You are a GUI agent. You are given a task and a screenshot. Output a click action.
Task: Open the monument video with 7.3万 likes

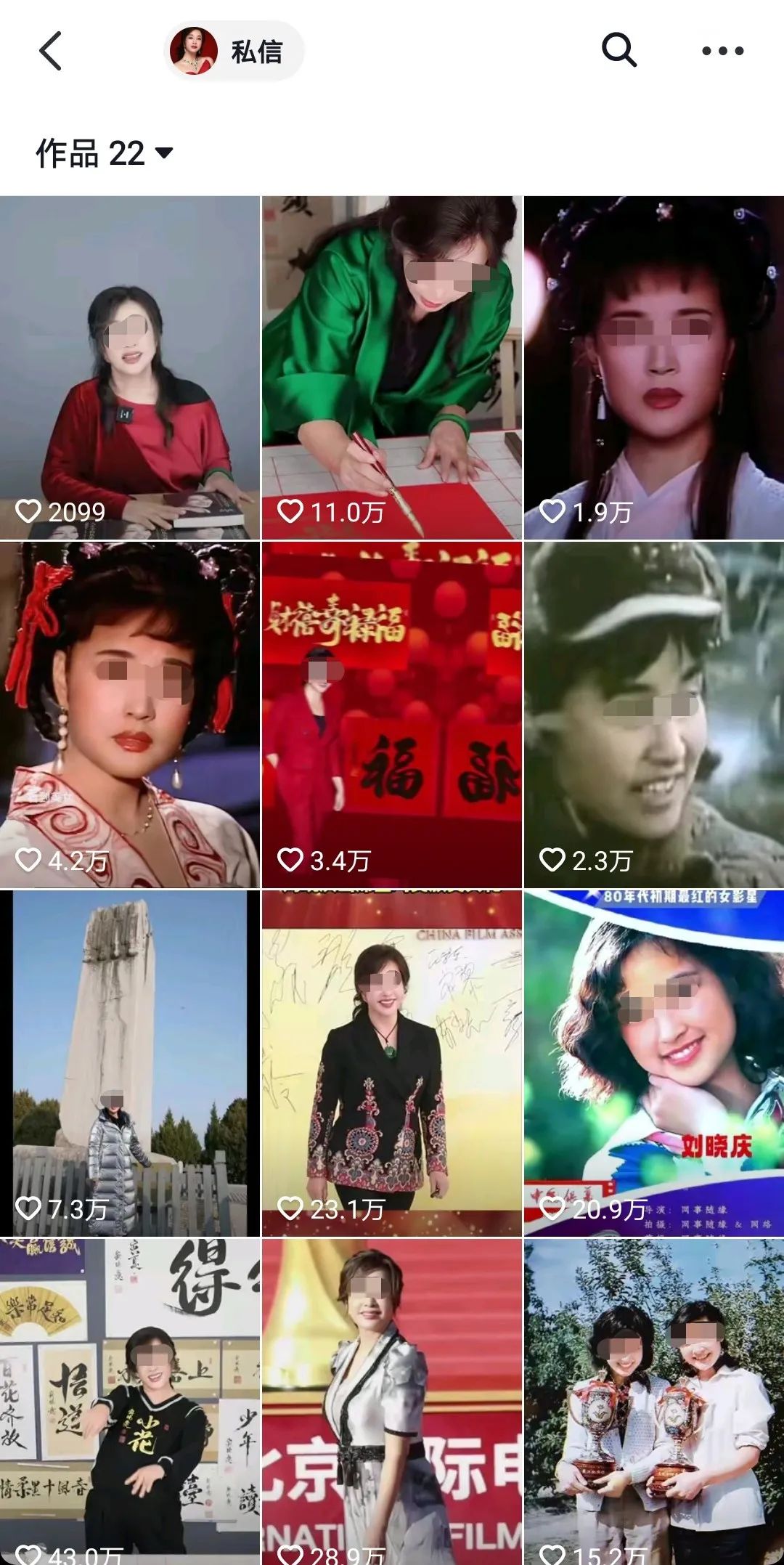point(130,1064)
